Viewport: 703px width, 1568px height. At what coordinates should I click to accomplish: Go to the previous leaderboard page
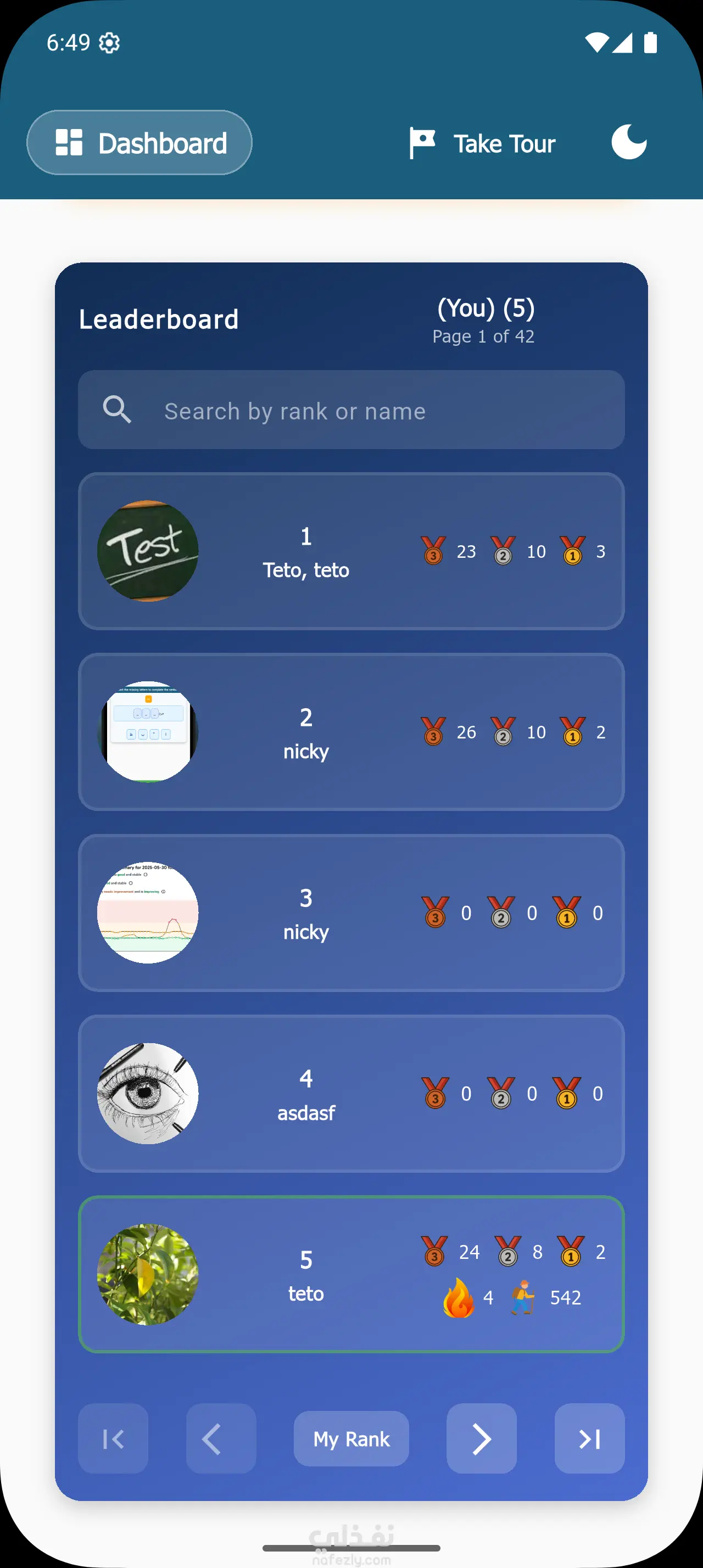pos(221,1440)
